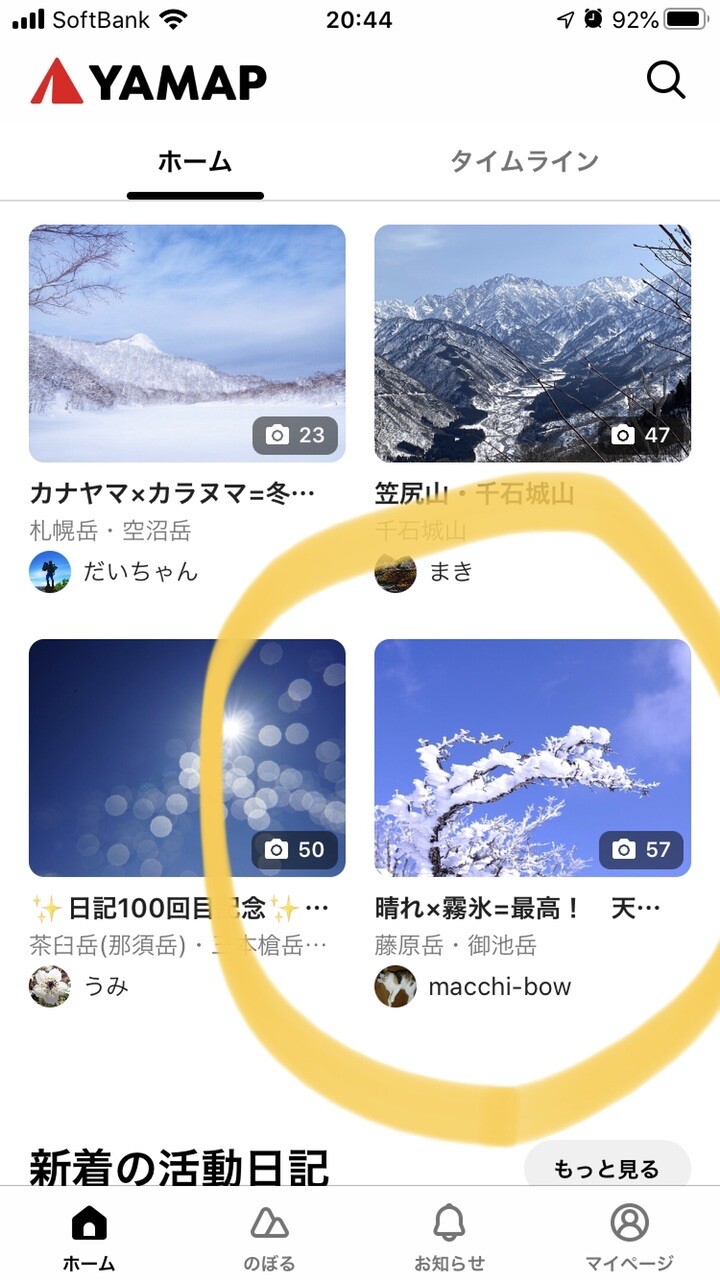Open だいちゃん's profile avatar
The height and width of the screenshot is (1280, 720).
click(x=49, y=572)
